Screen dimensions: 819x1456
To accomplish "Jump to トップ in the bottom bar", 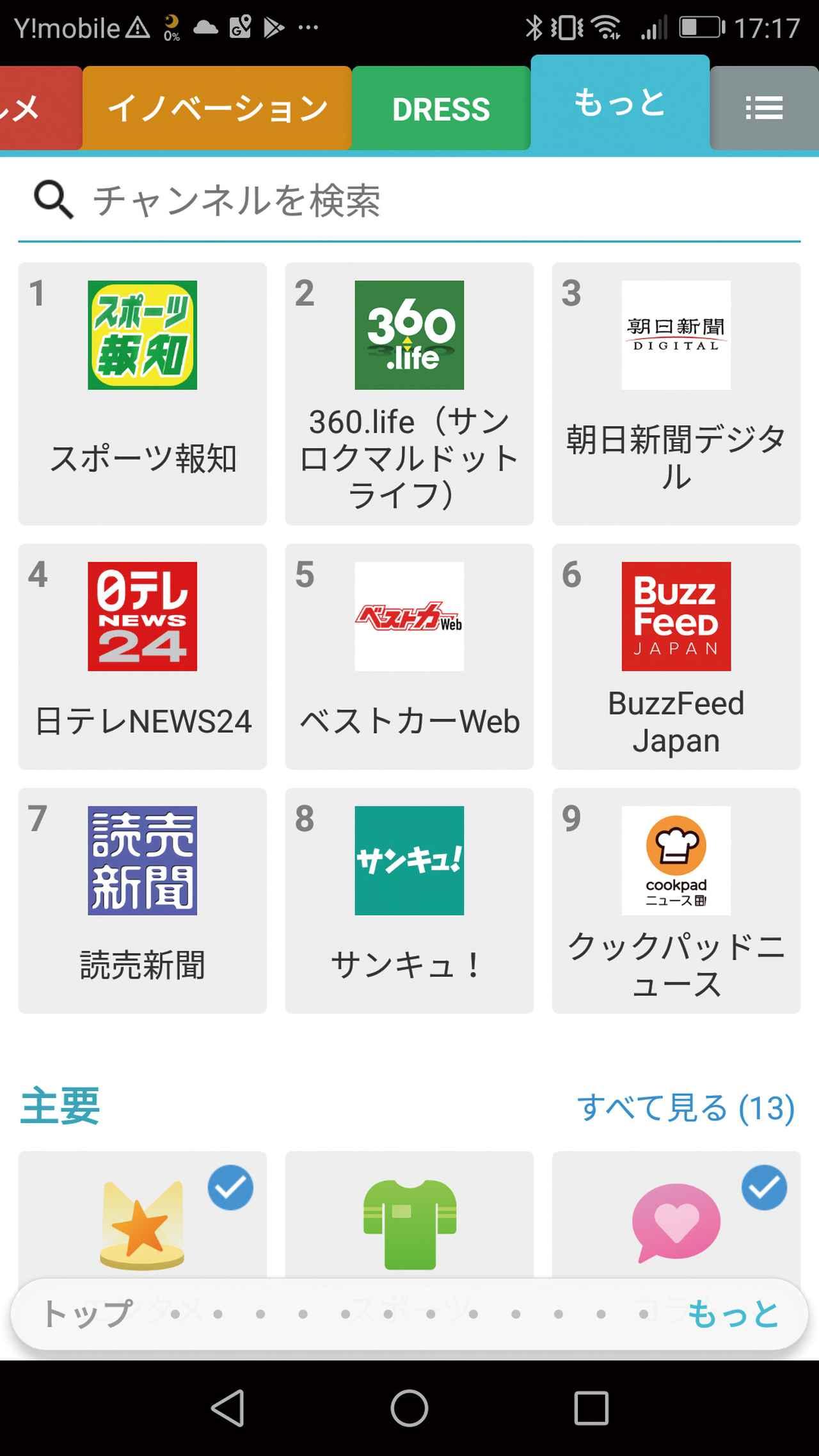I will click(86, 1314).
